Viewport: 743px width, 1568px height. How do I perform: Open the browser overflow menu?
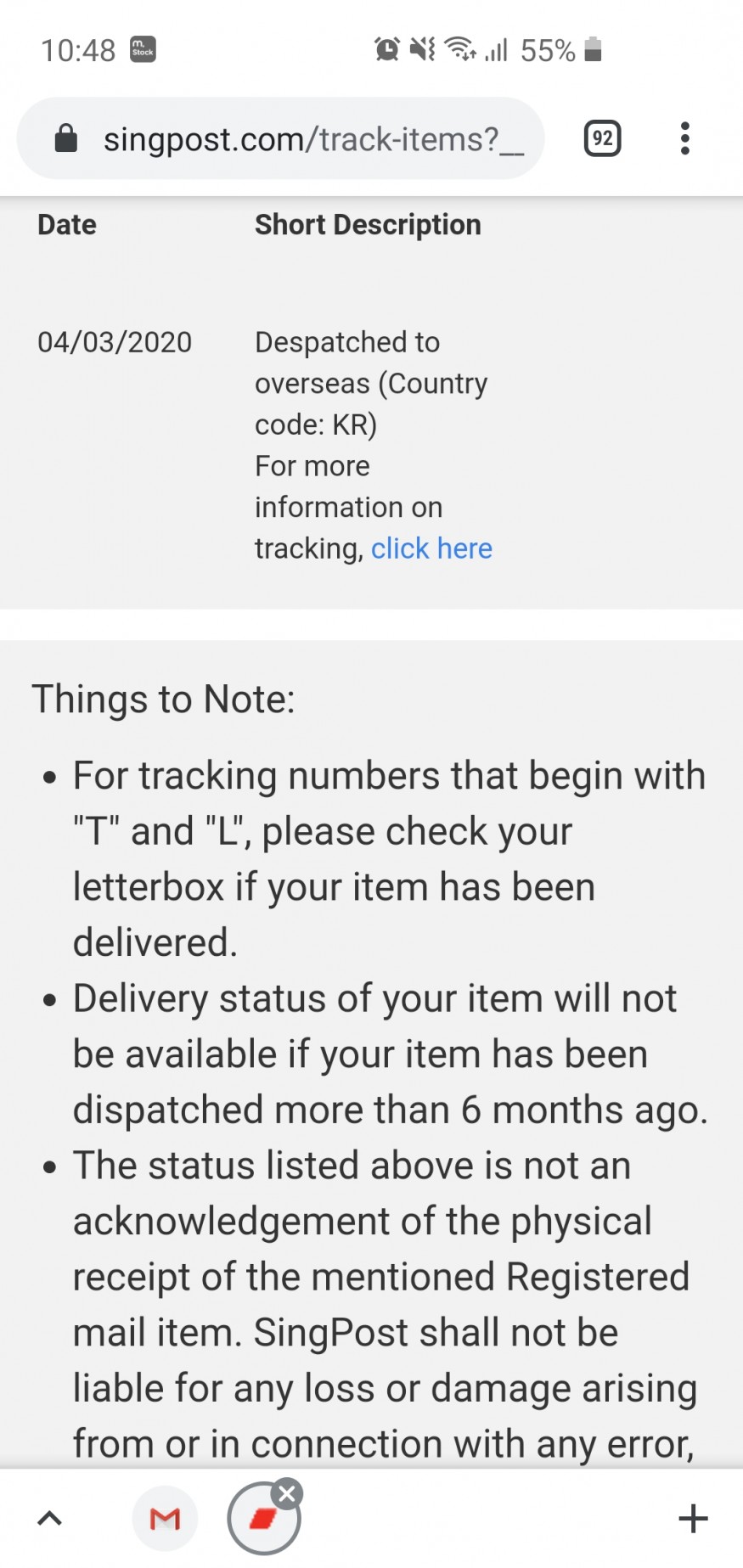click(684, 138)
